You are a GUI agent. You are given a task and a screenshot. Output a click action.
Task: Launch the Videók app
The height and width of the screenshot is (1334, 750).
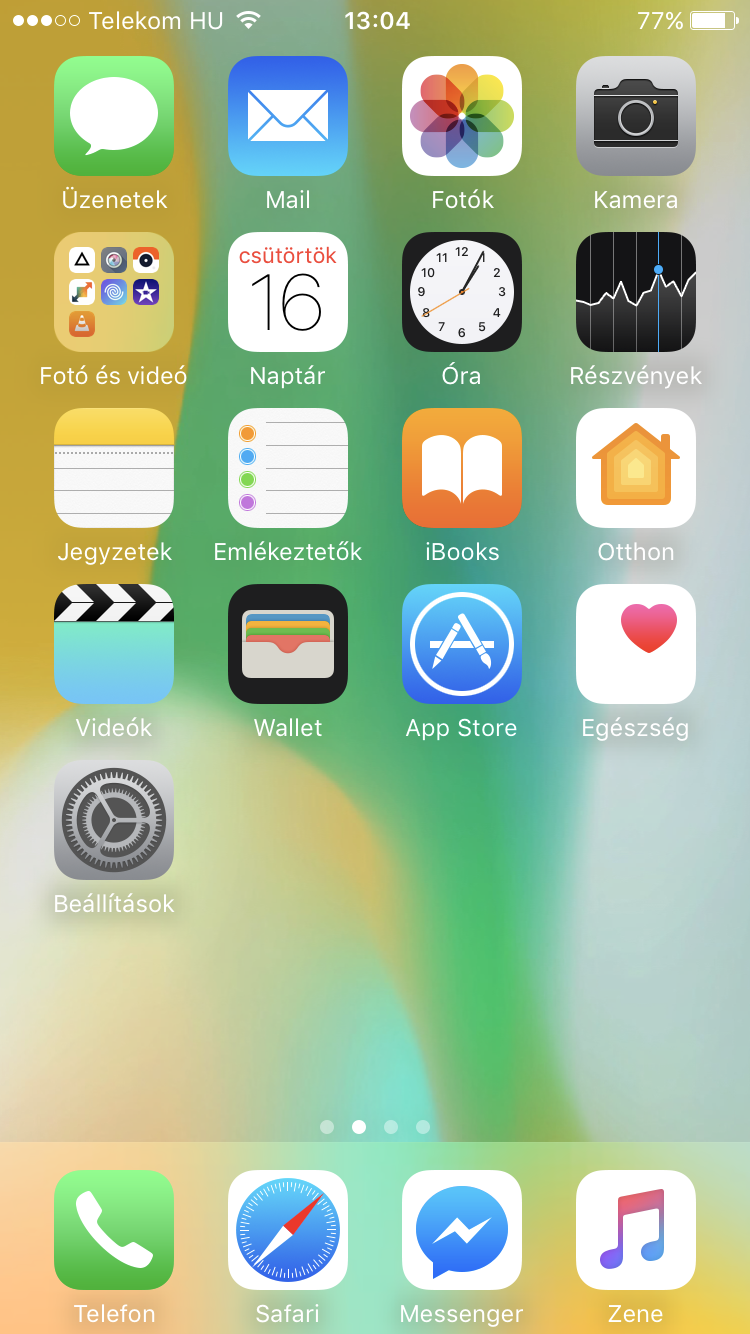point(114,644)
